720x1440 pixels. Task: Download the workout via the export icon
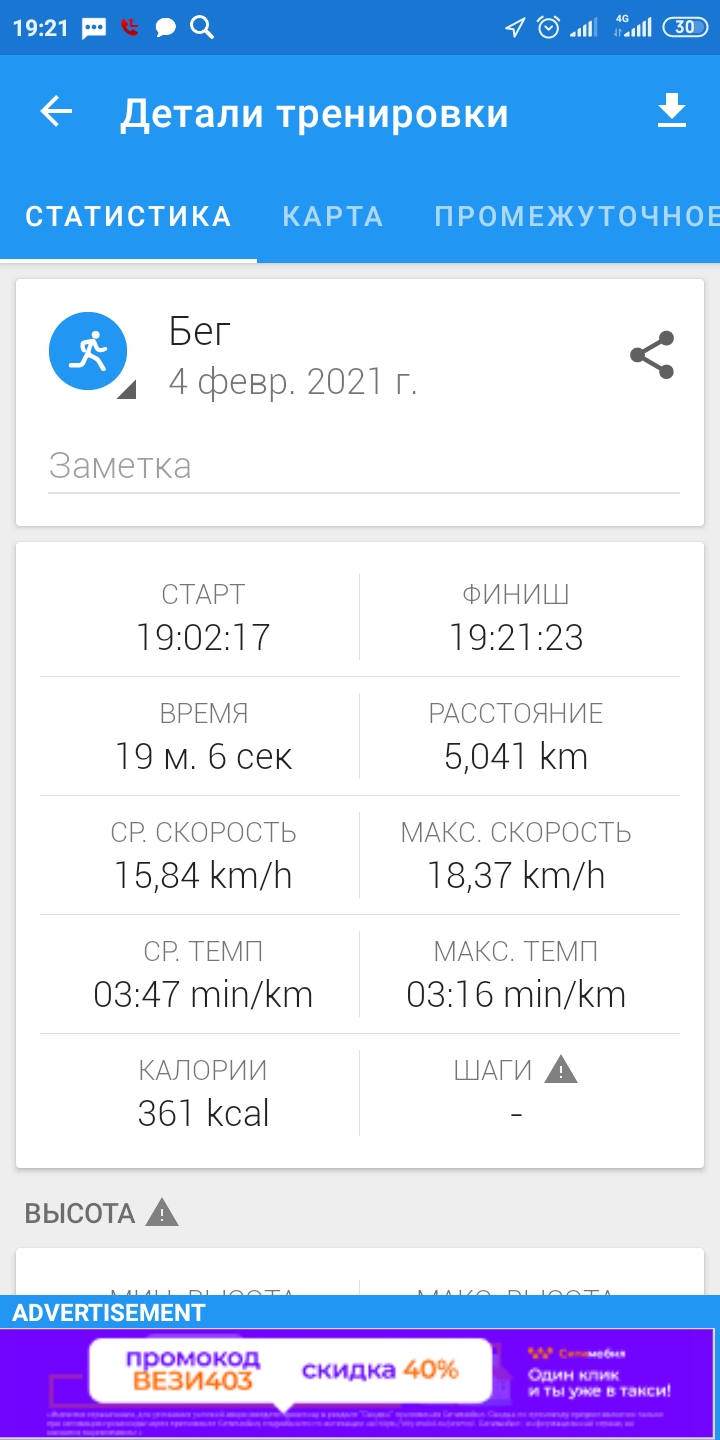click(672, 112)
